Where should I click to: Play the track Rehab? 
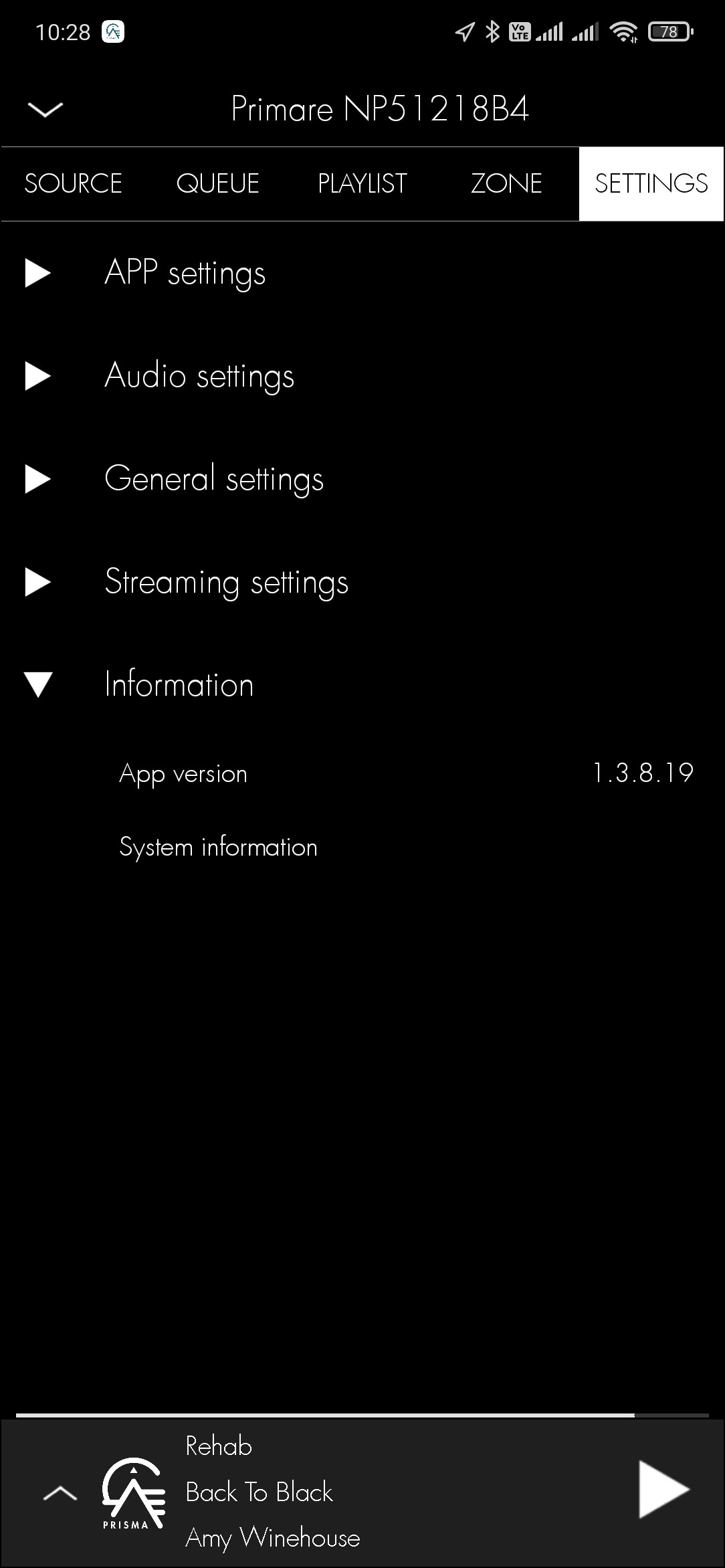(x=663, y=1490)
